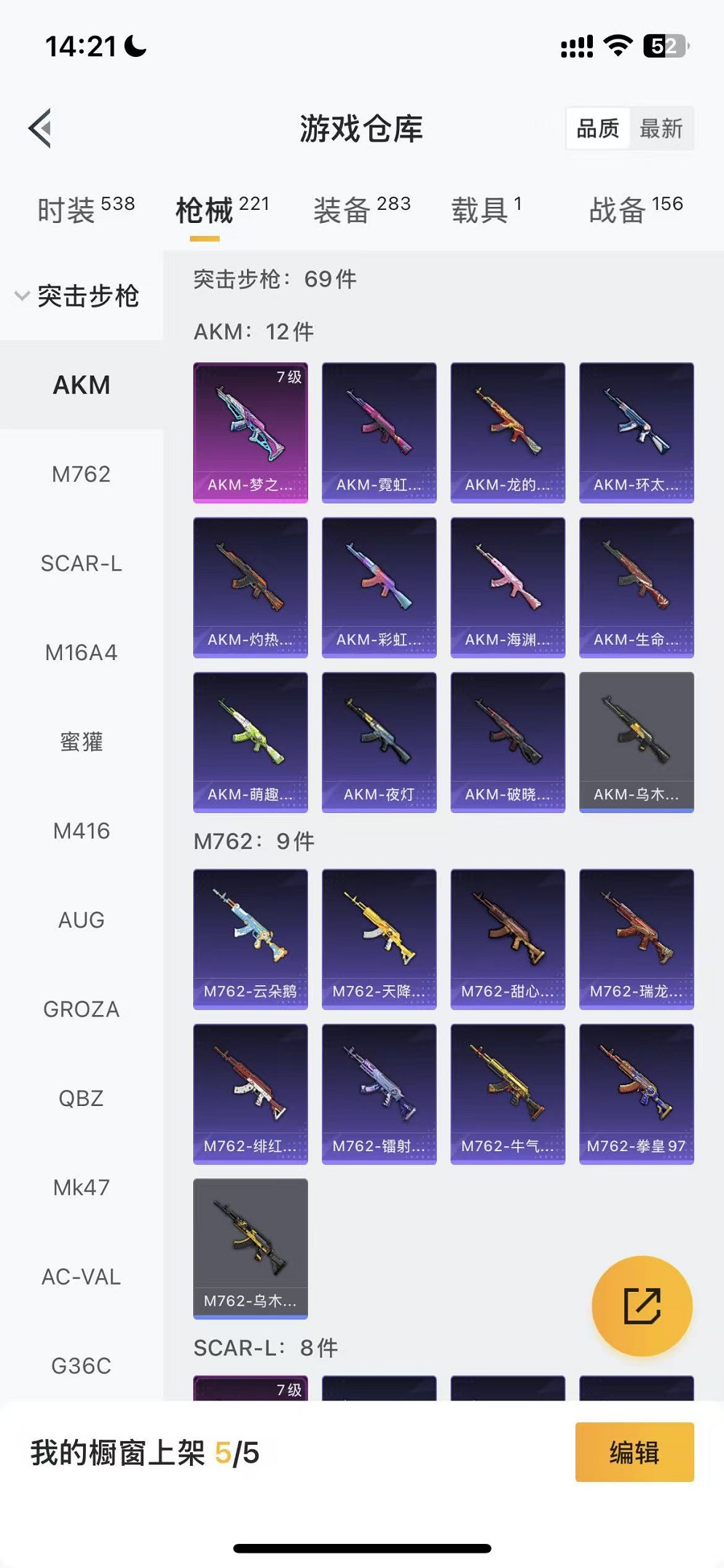Switch to the 战备 tab
This screenshot has height=1568, width=724.
pyautogui.click(x=635, y=210)
